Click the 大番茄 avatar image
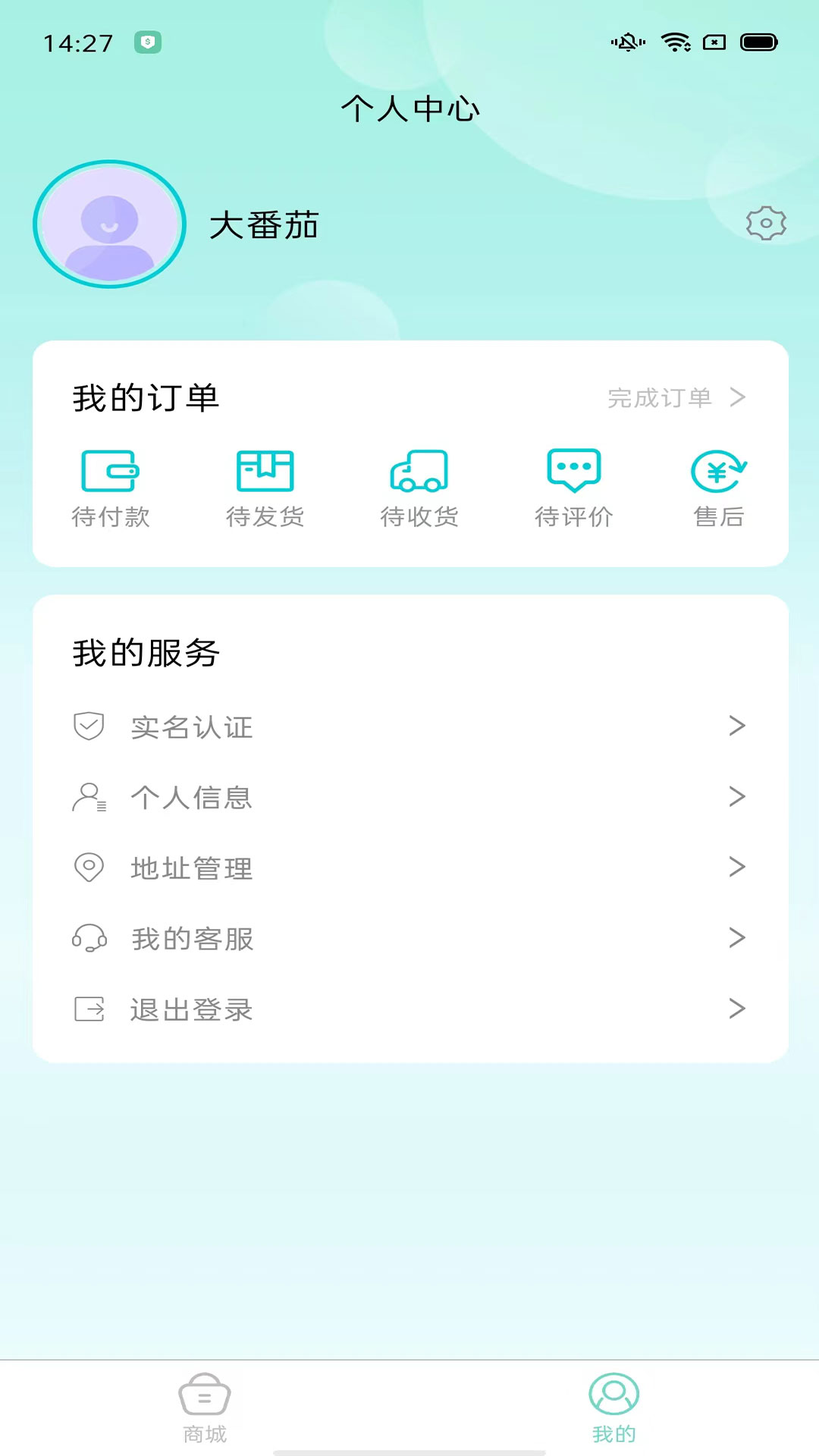 coord(109,224)
